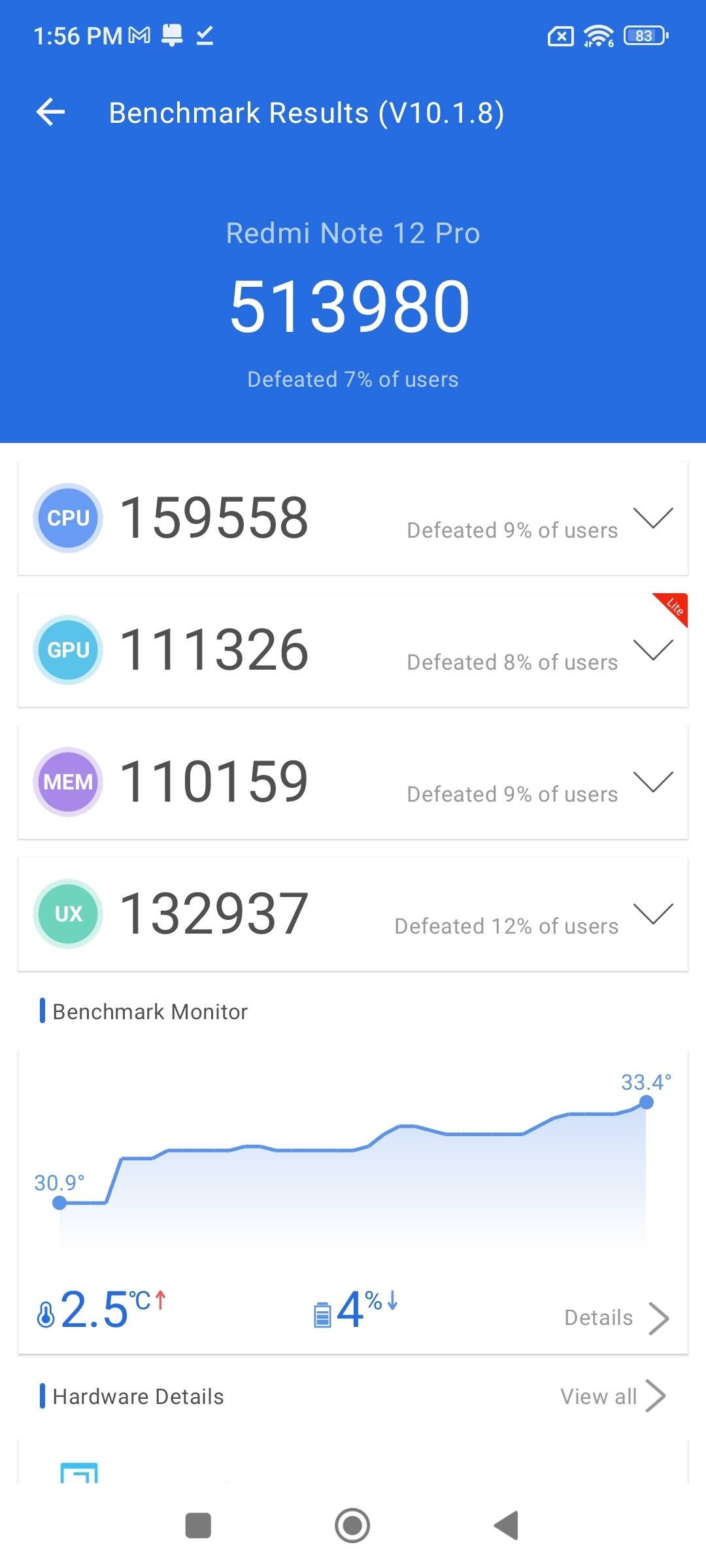706x1568 pixels.
Task: Expand the CPU score details
Action: point(652,518)
